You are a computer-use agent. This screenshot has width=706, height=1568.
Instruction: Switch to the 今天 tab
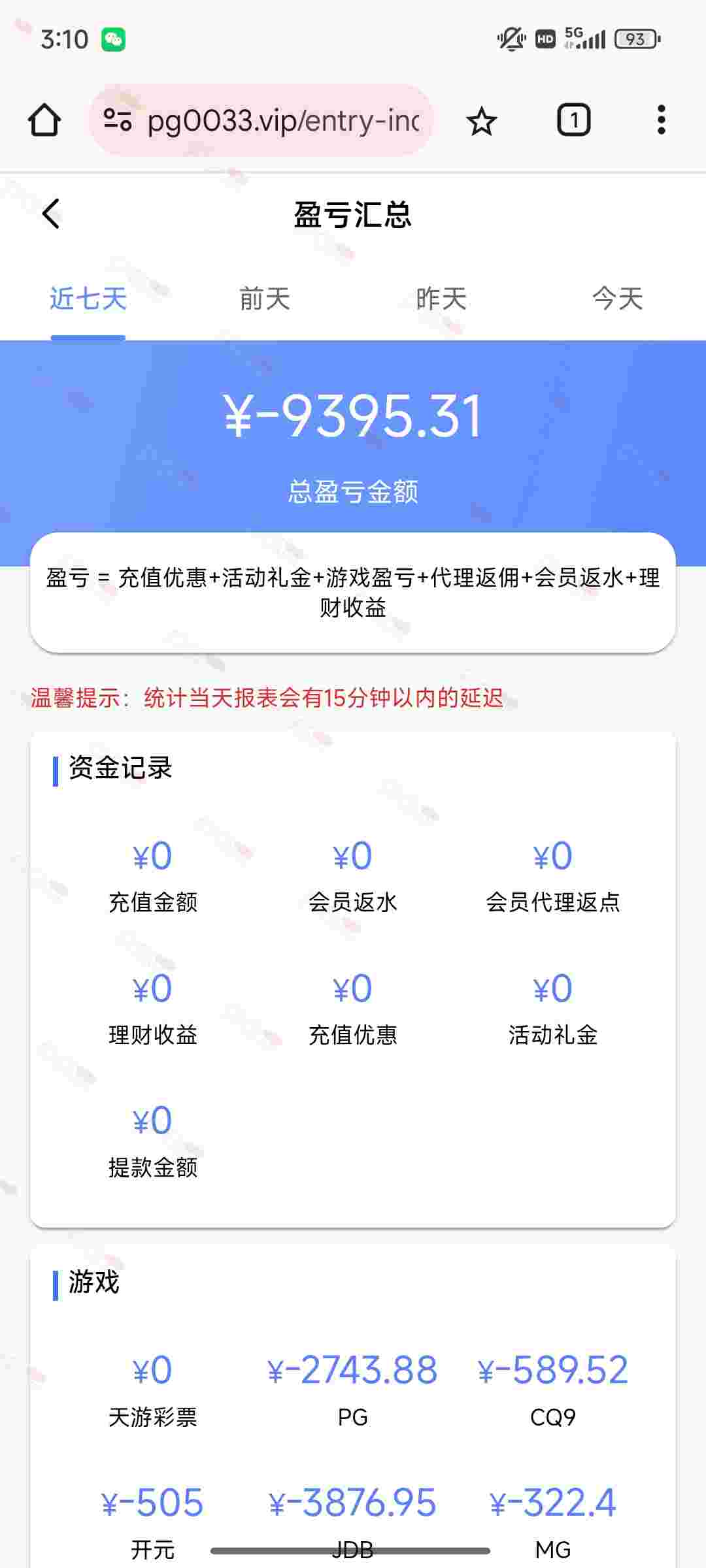(x=618, y=299)
